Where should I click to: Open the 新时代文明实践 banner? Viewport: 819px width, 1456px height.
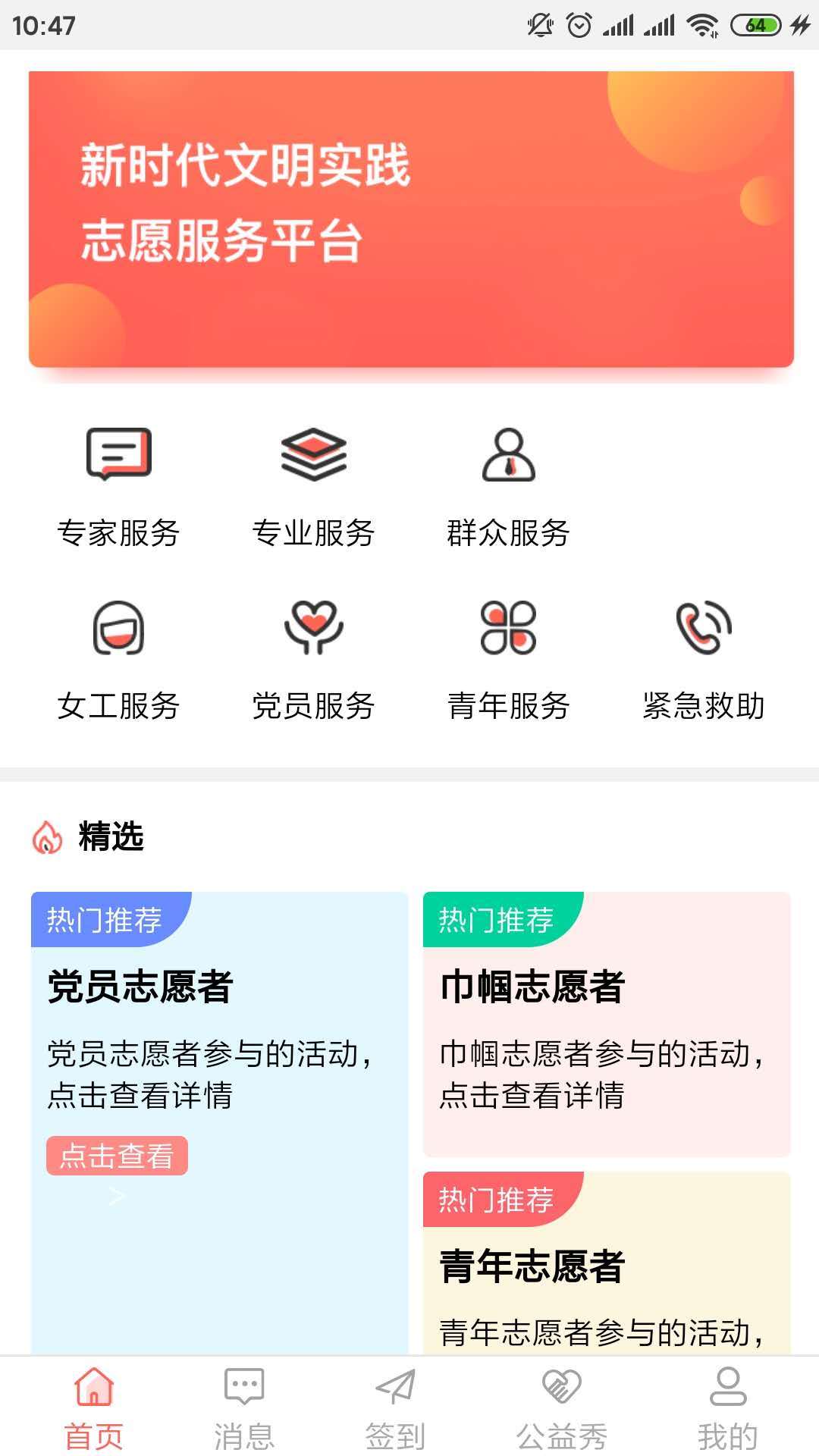click(x=411, y=220)
